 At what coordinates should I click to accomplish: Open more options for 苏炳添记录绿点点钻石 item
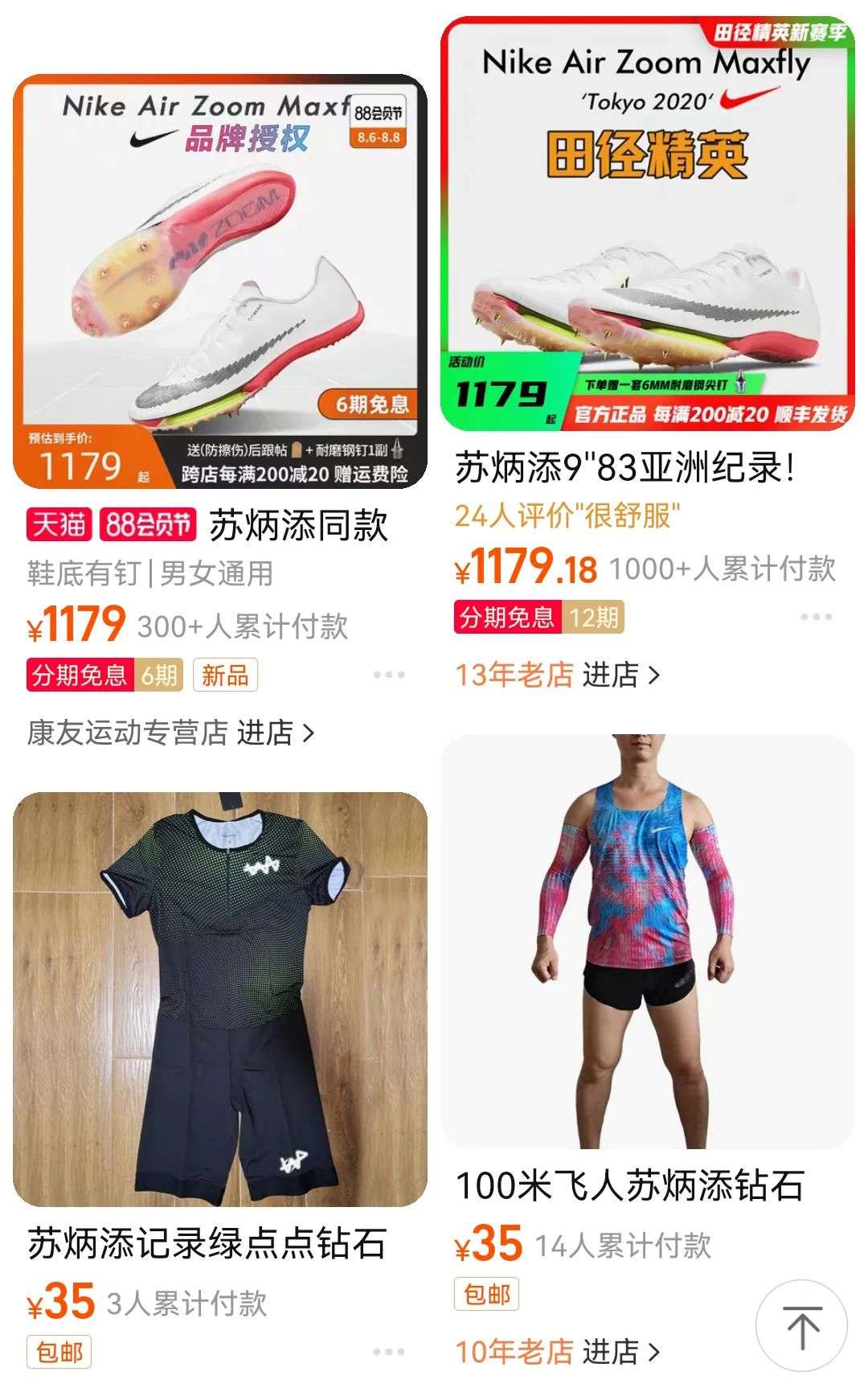coord(389,1352)
